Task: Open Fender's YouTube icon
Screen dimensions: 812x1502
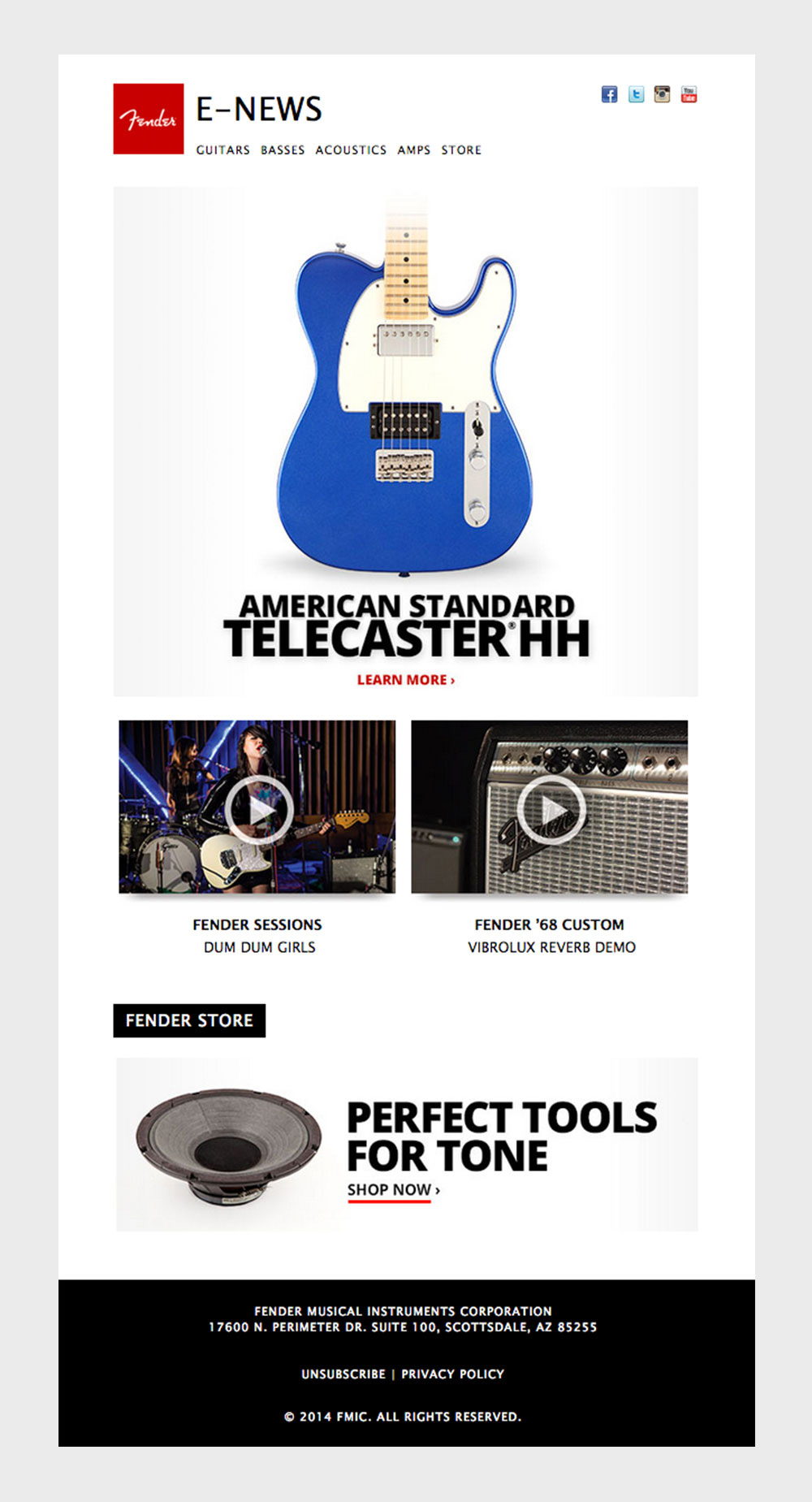Action: point(689,94)
